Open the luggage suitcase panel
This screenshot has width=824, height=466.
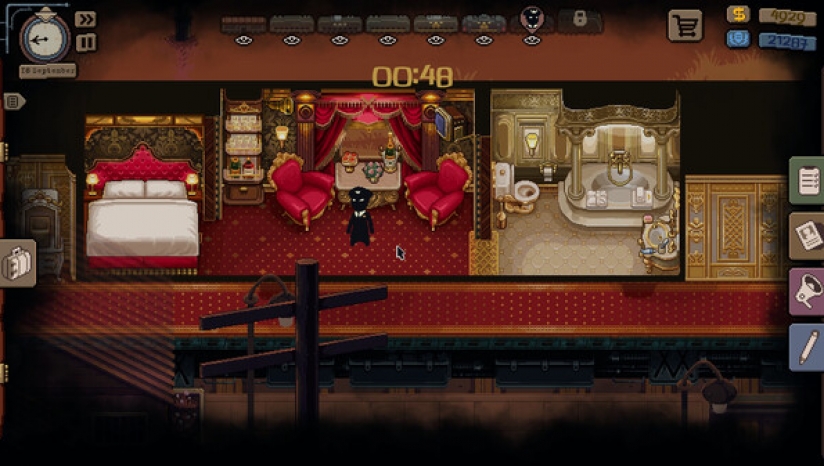pos(18,263)
